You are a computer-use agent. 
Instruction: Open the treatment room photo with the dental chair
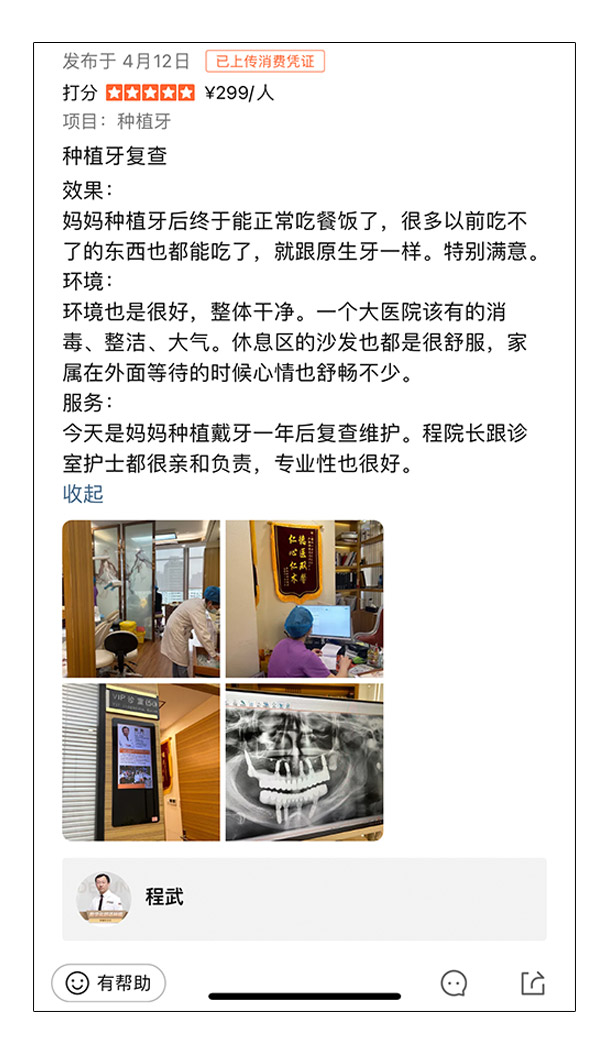point(141,599)
